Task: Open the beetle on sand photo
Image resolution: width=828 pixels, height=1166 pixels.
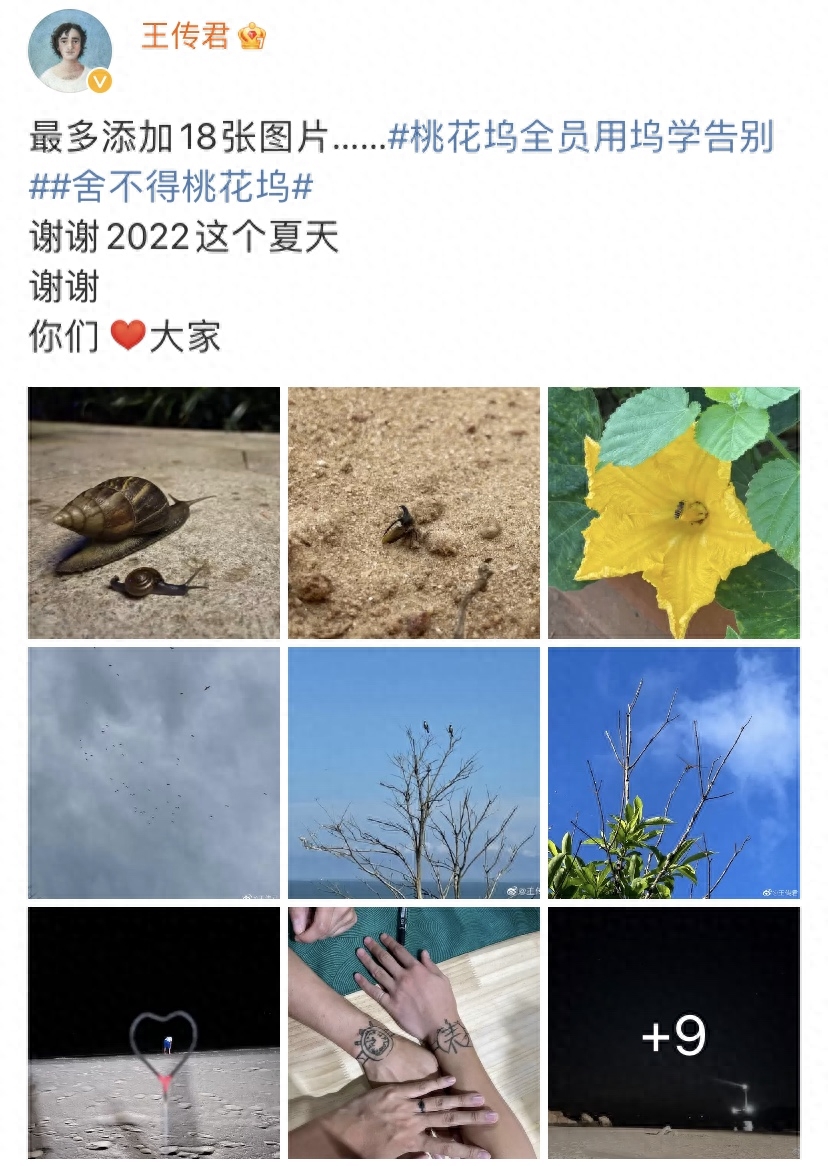Action: 414,513
